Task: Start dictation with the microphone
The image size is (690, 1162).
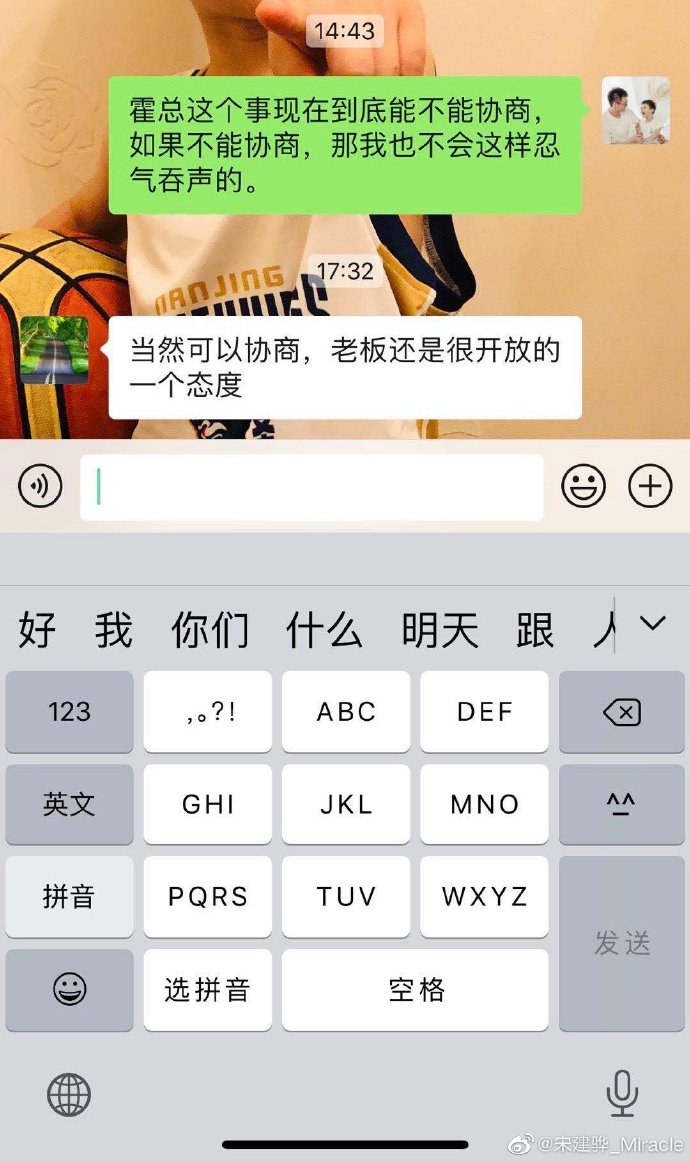Action: [622, 1093]
